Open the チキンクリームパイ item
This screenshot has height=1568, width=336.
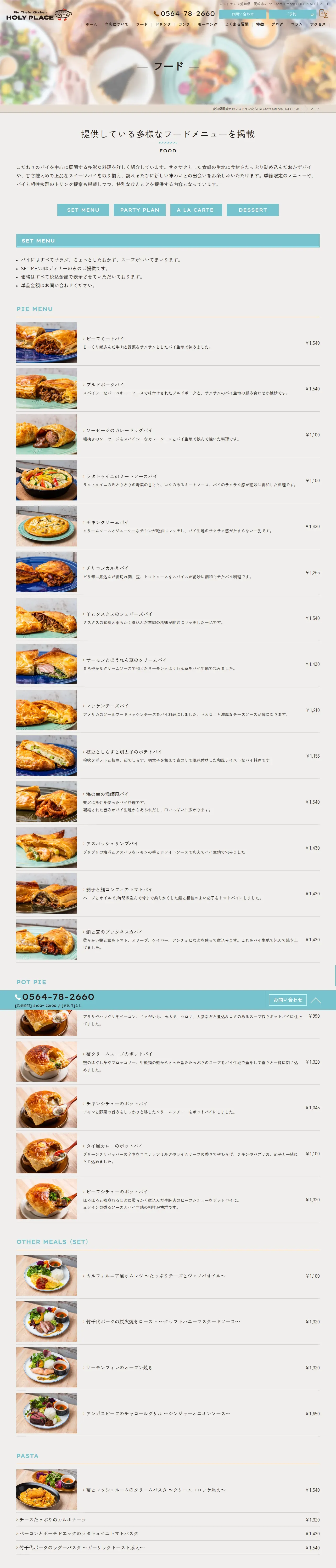tap(107, 522)
